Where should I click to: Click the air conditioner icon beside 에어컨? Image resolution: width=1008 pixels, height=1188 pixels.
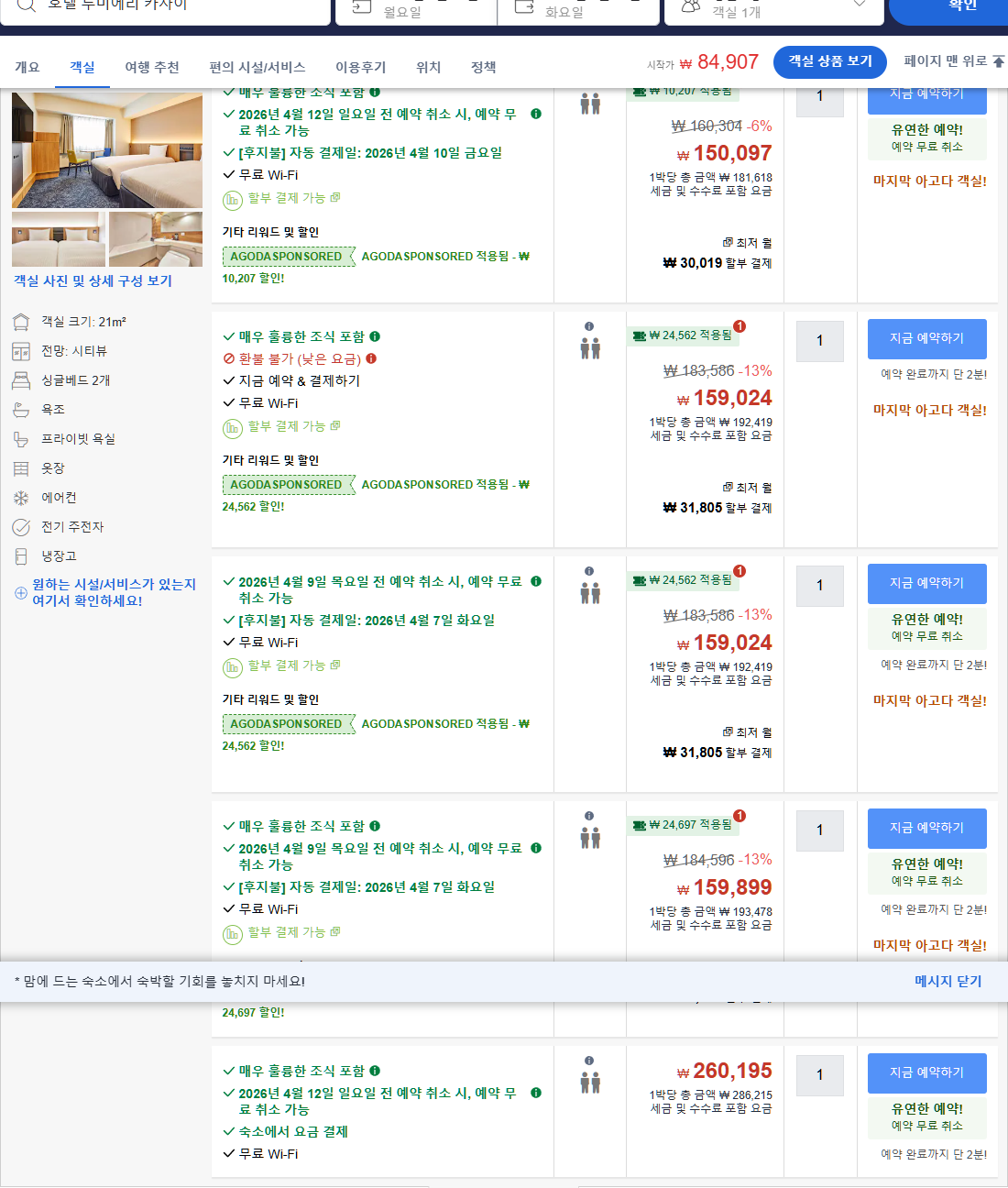pyautogui.click(x=23, y=497)
